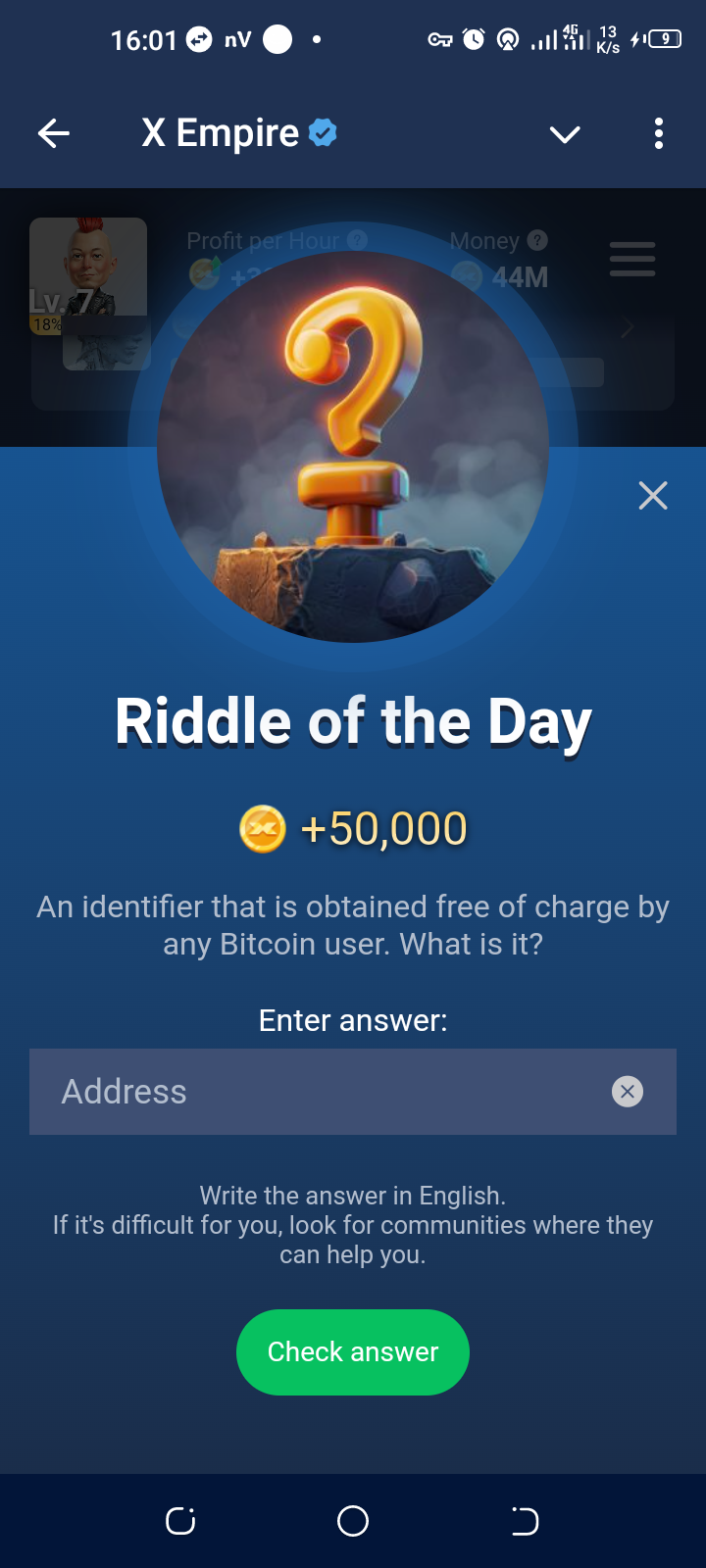Close the Riddle of the Day dialog
706x1568 pixels.
pyautogui.click(x=652, y=496)
